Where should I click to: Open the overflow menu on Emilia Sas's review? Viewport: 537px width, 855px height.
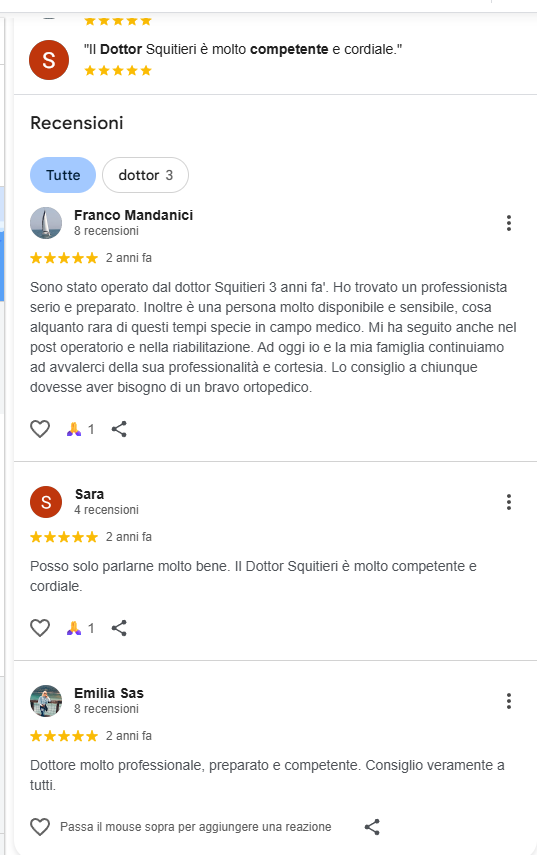509,701
